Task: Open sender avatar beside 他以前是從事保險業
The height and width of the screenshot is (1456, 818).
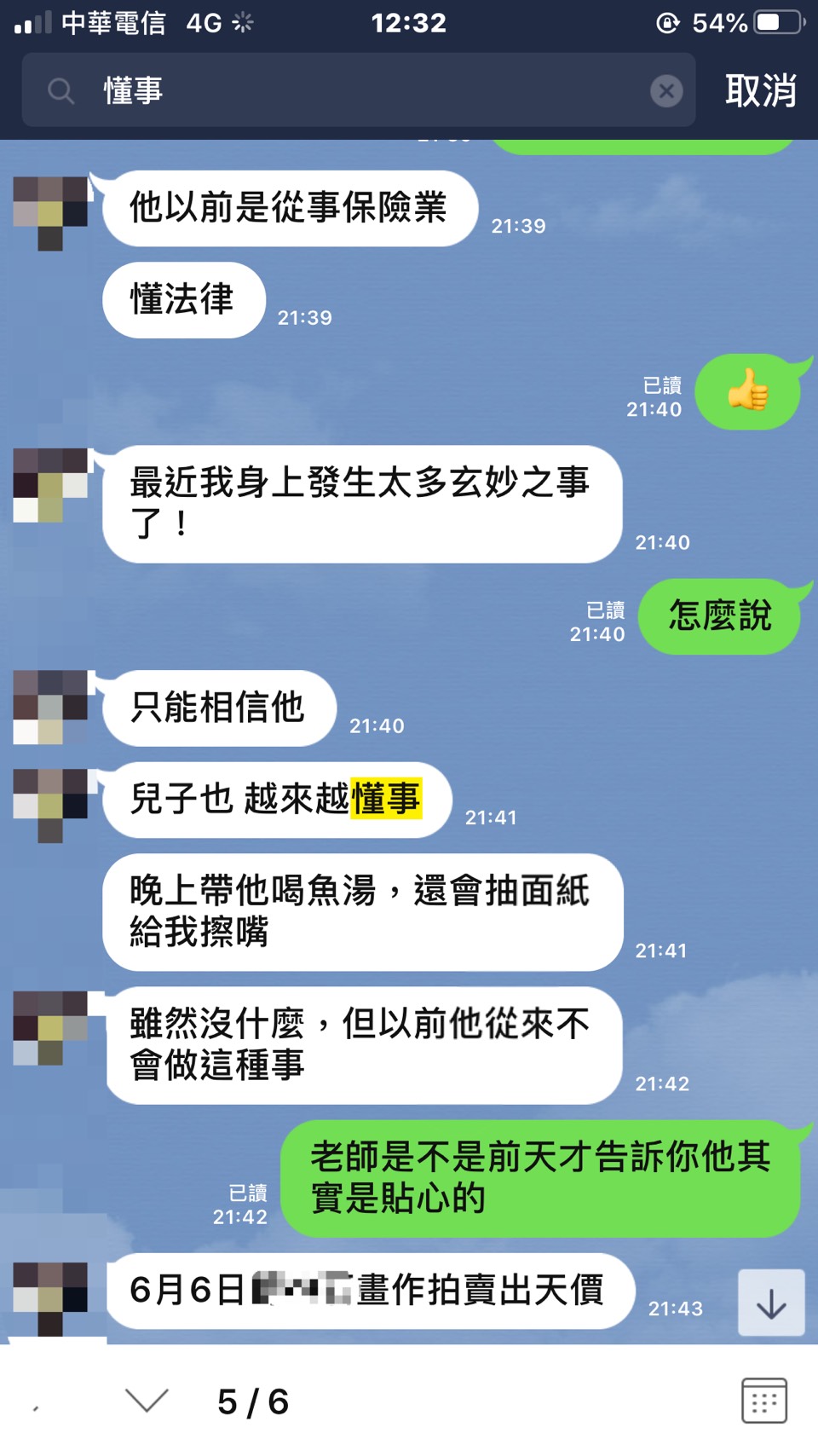Action: point(50,212)
